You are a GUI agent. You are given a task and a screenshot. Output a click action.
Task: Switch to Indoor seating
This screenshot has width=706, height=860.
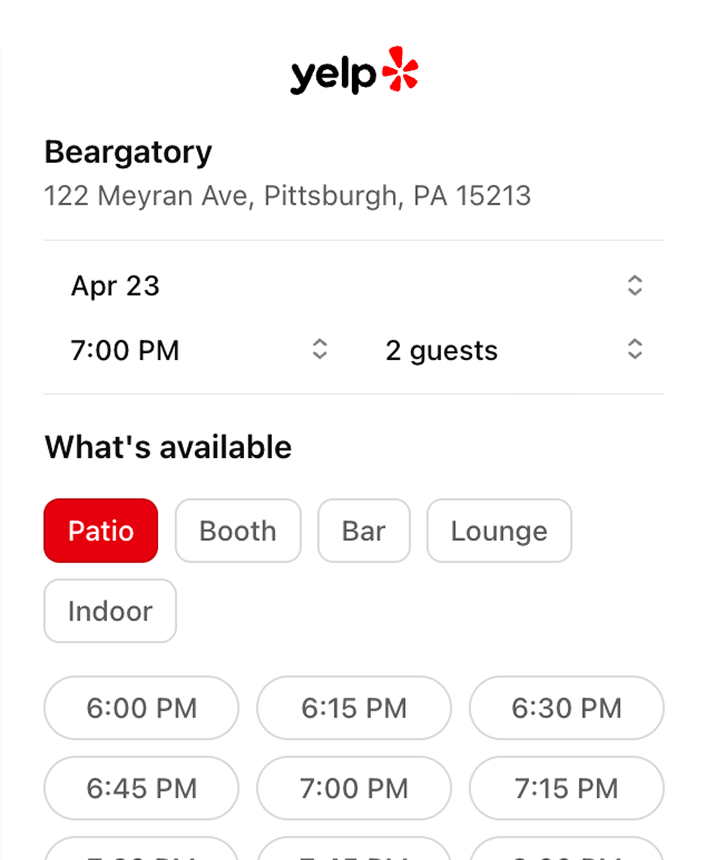pos(110,611)
